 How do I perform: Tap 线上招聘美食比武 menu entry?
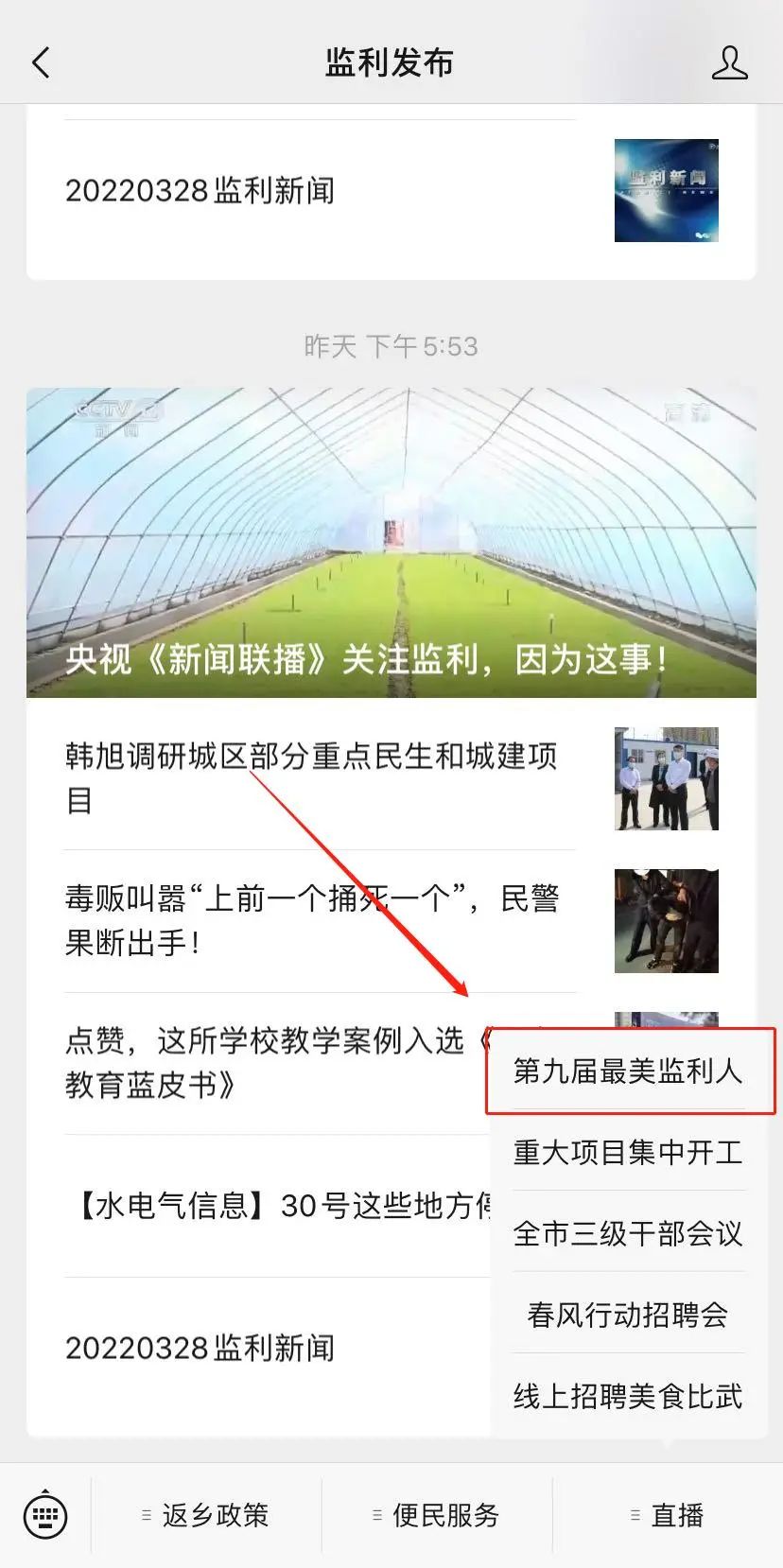point(628,1396)
